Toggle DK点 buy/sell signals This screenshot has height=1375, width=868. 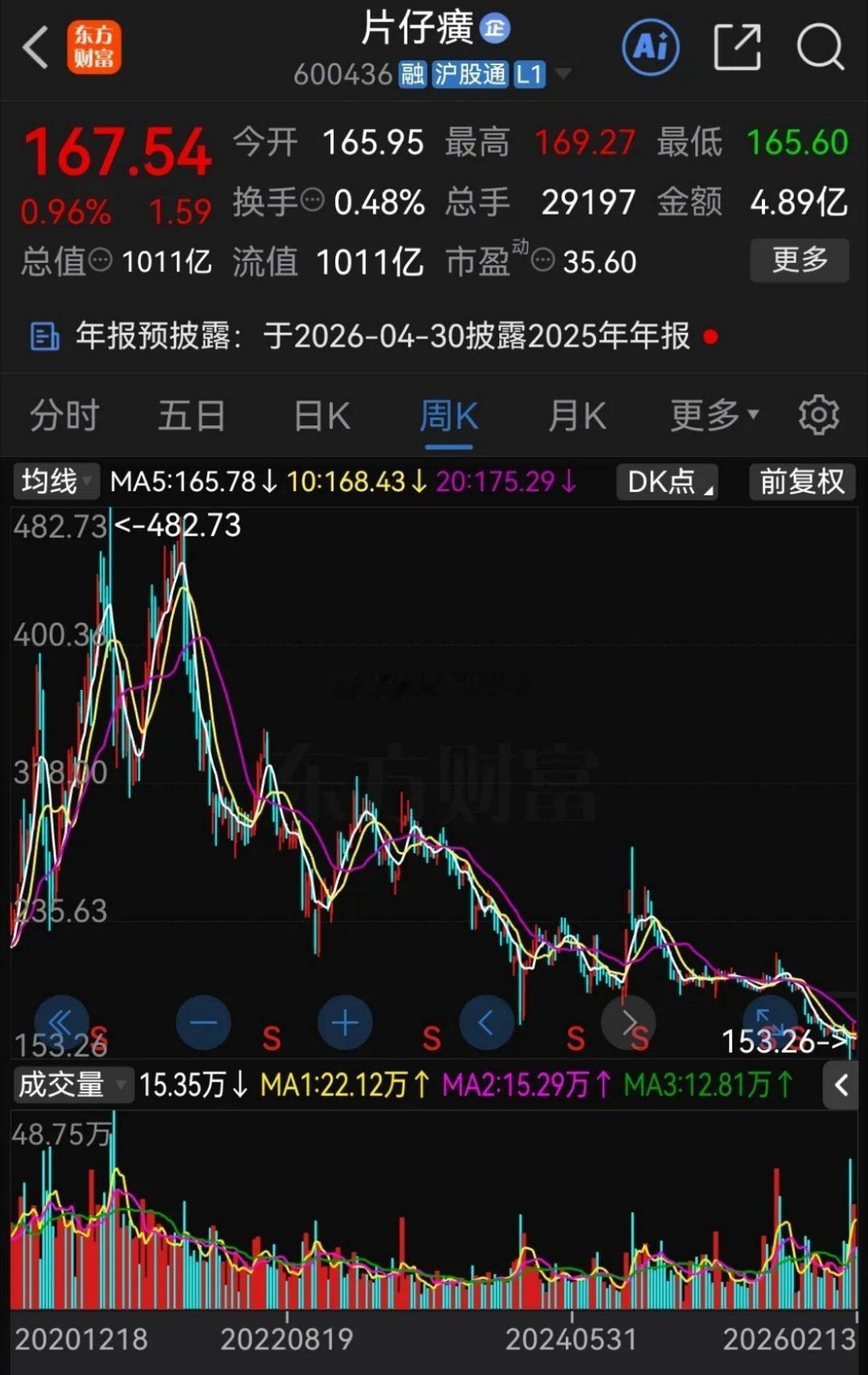click(666, 482)
